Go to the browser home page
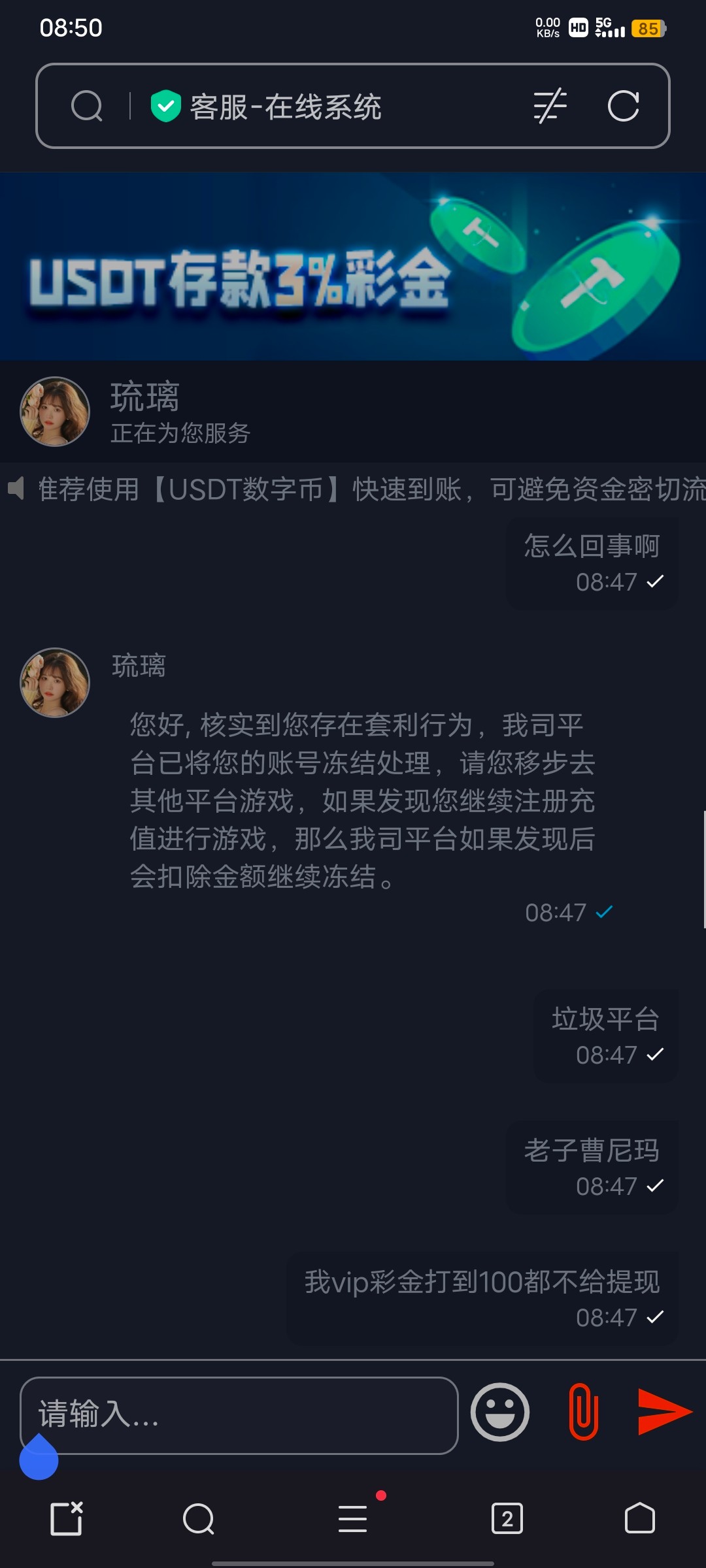Image resolution: width=706 pixels, height=1568 pixels. (x=639, y=1518)
